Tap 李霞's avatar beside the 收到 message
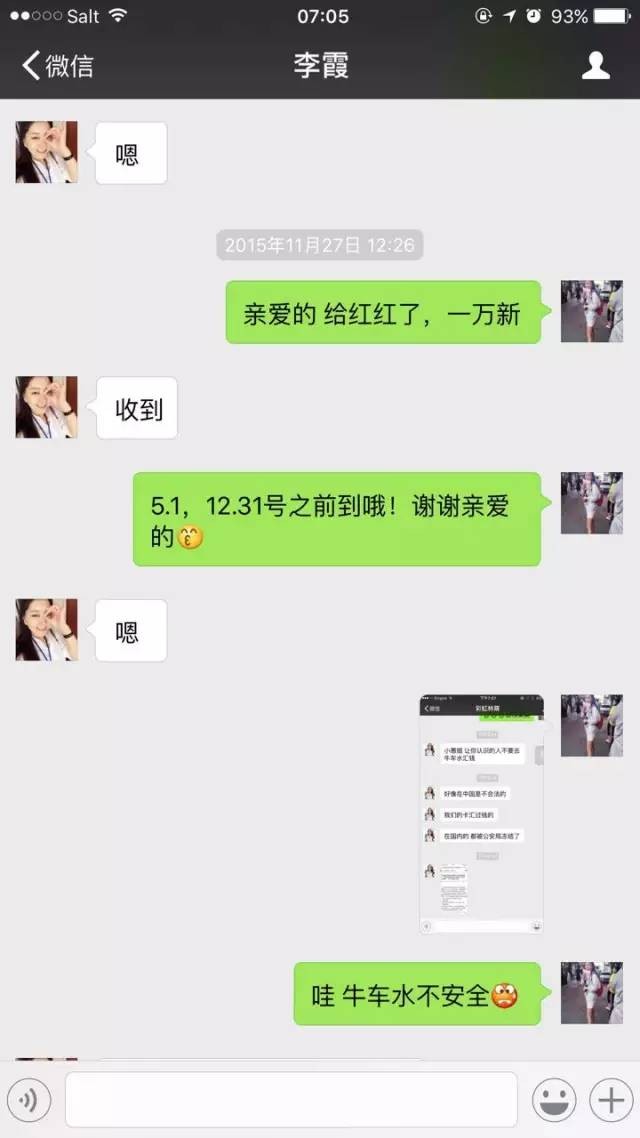Viewport: 640px width, 1138px height. click(46, 408)
